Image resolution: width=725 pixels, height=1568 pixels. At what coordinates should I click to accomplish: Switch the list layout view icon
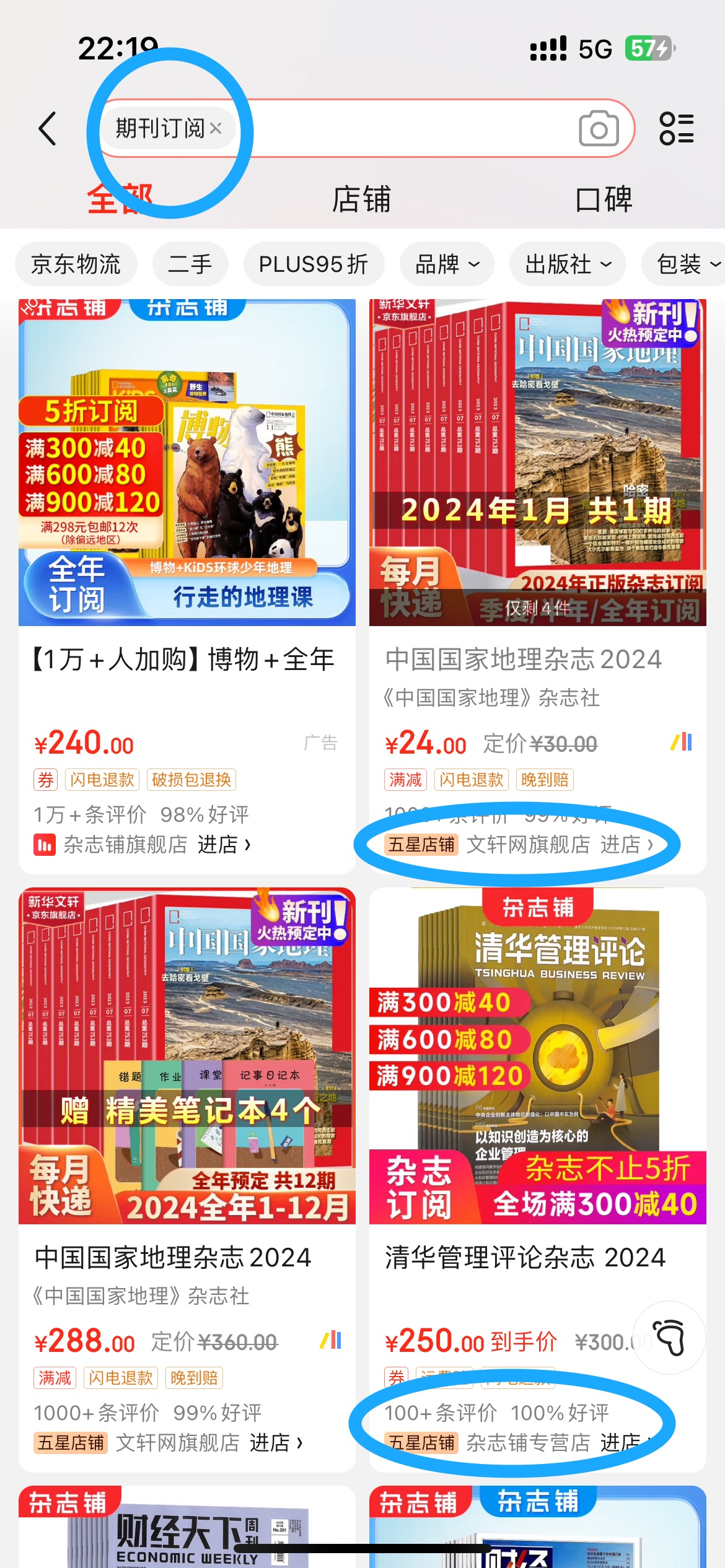(x=676, y=129)
